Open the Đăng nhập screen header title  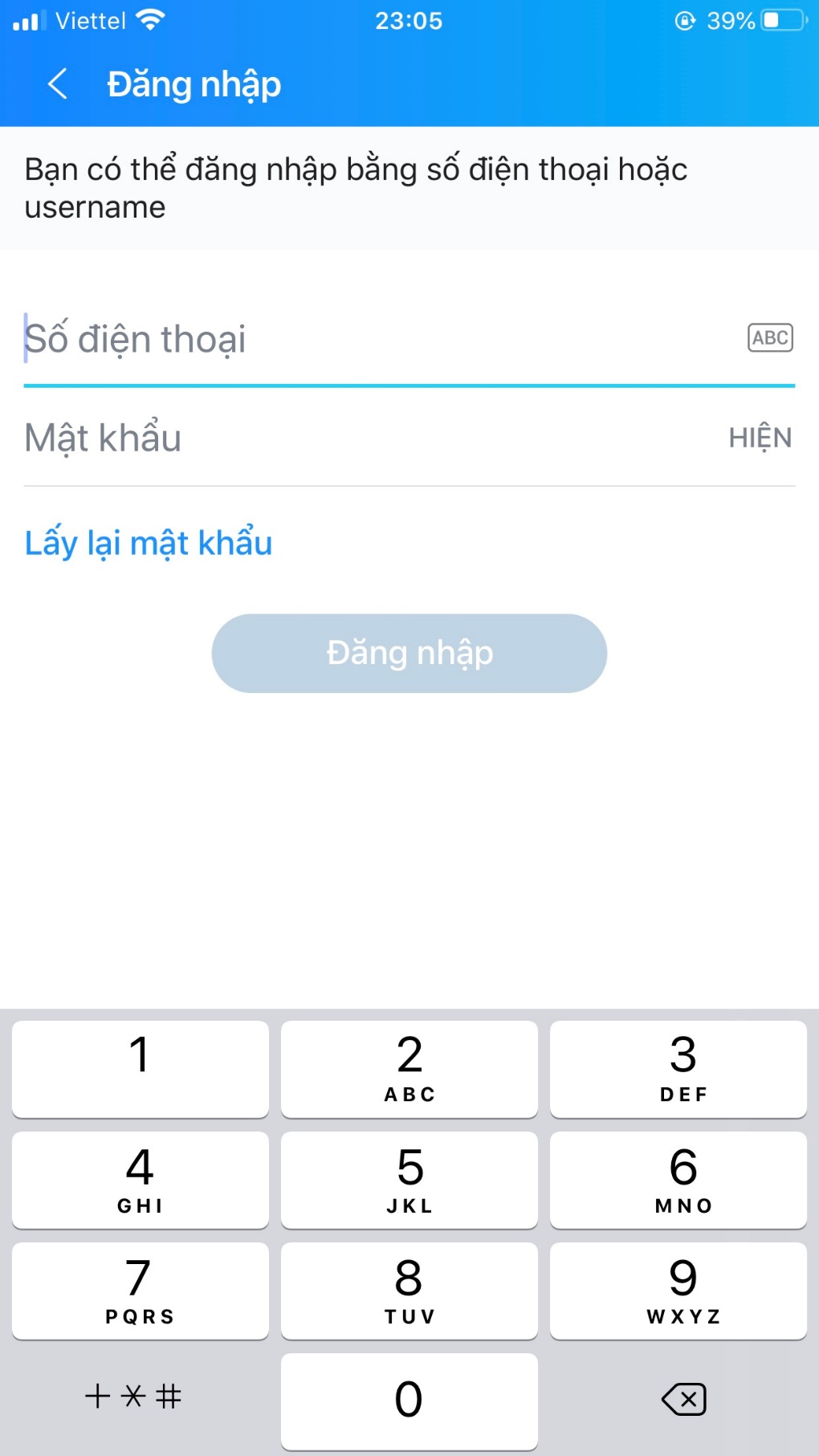193,83
